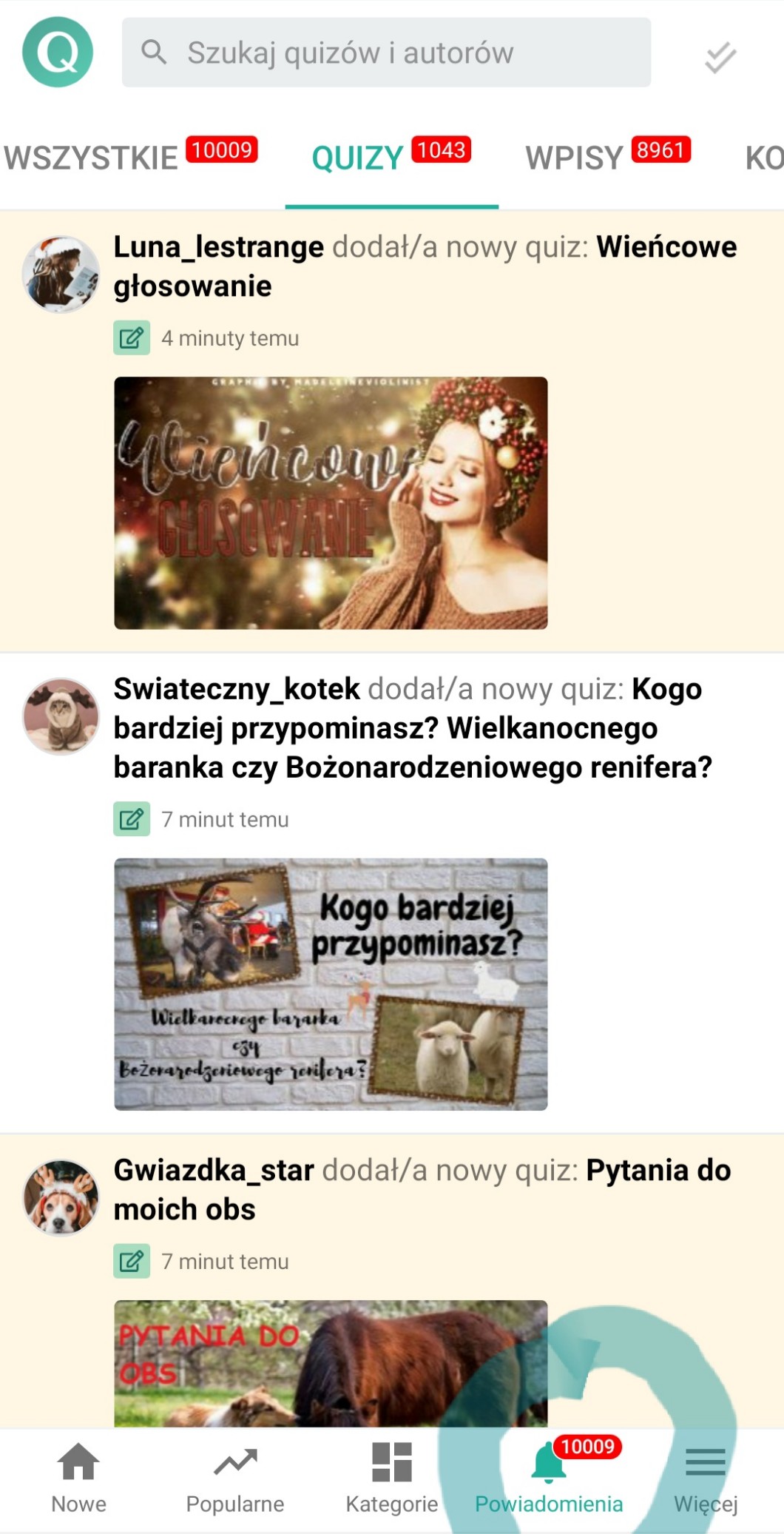Tap the Q app logo
This screenshot has width=784, height=1534.
click(x=58, y=52)
